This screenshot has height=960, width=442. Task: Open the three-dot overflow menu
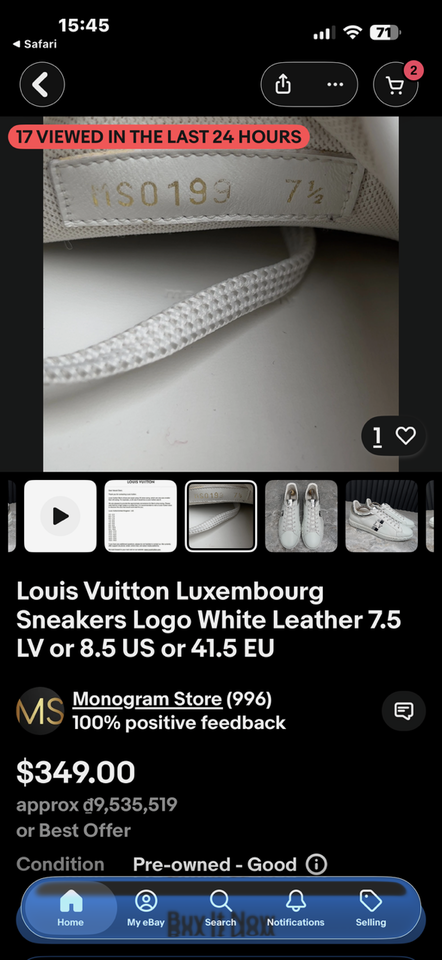click(334, 84)
